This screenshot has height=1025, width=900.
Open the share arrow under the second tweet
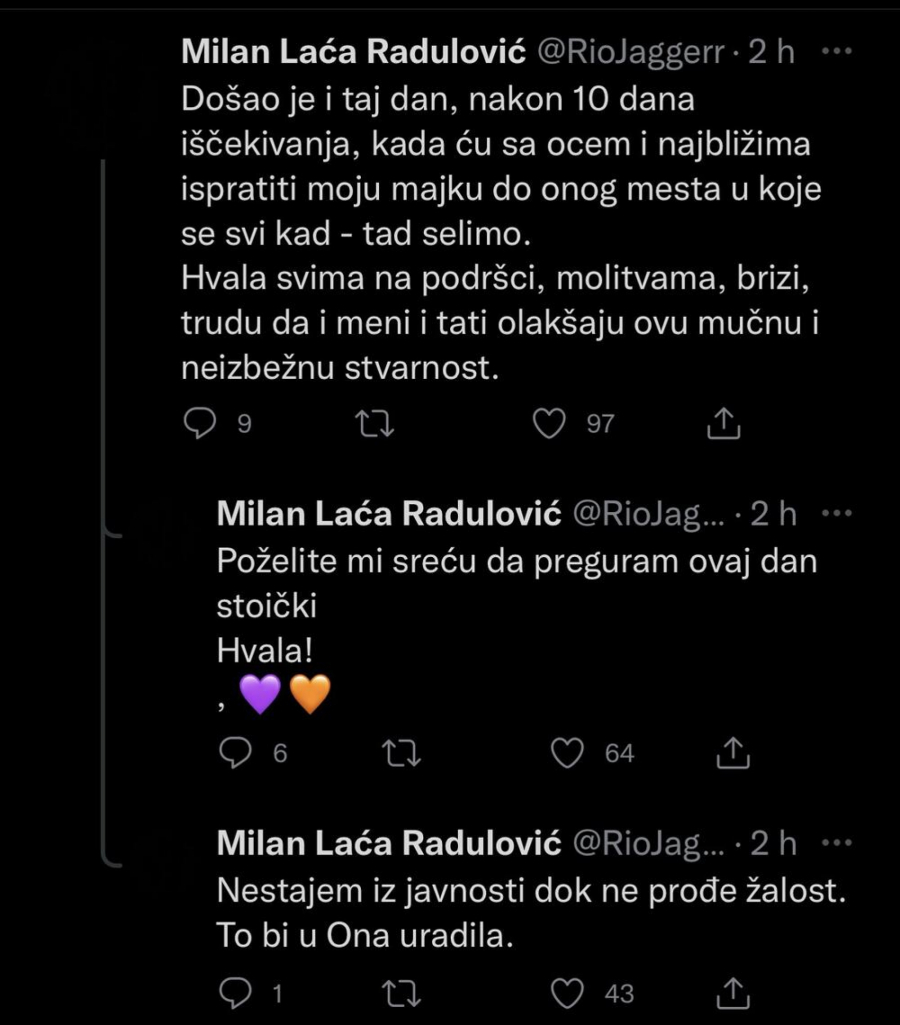click(x=733, y=754)
